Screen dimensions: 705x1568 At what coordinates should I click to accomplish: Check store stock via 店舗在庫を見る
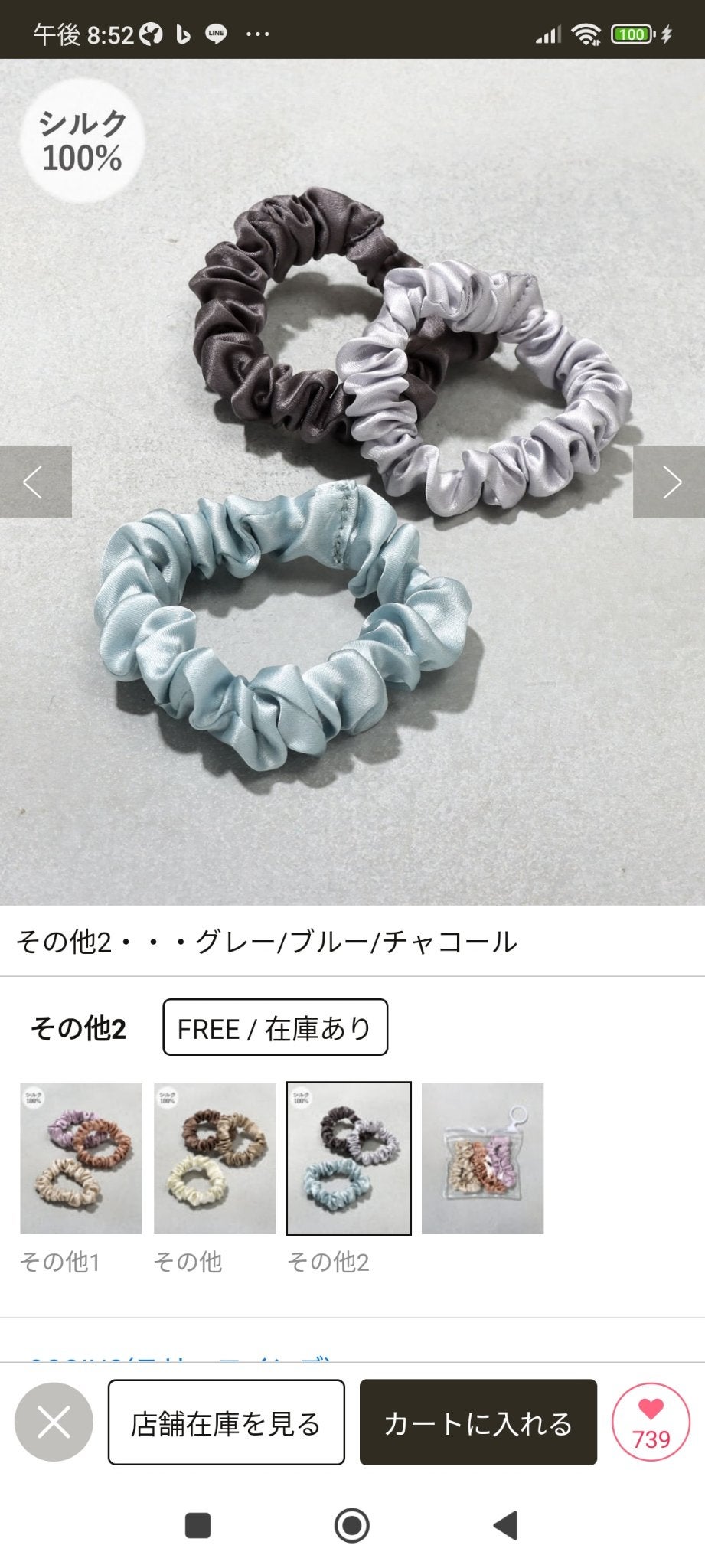(x=226, y=1423)
